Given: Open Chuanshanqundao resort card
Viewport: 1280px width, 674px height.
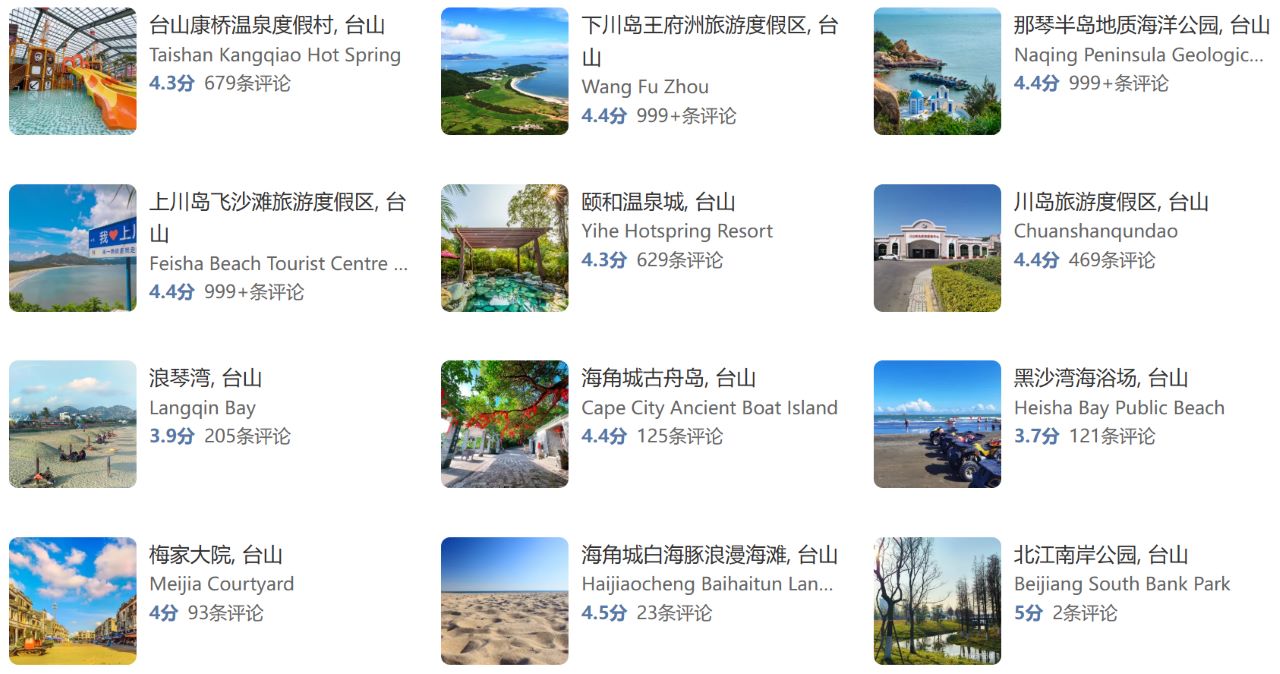Looking at the screenshot, I should coord(1110,203).
